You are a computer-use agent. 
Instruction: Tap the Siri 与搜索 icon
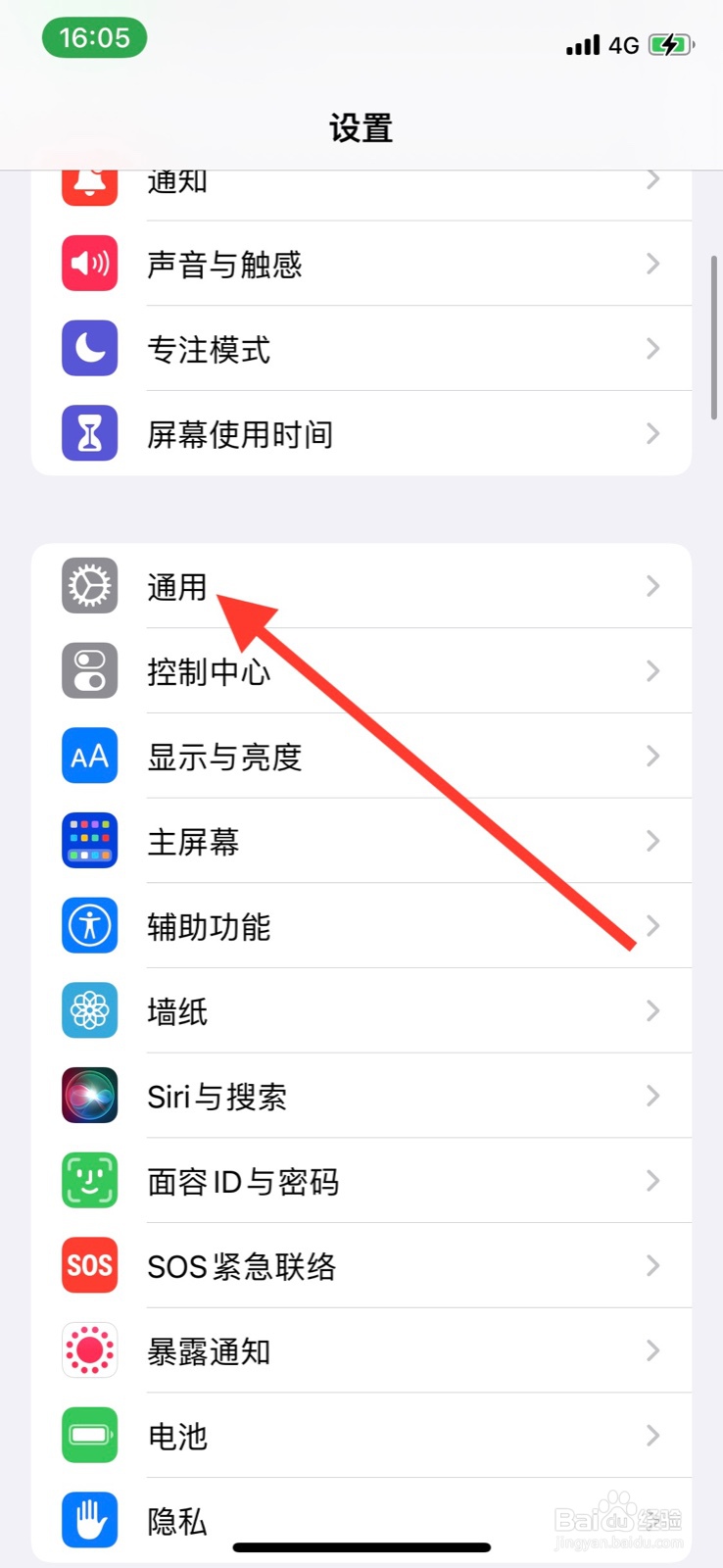pos(89,1096)
